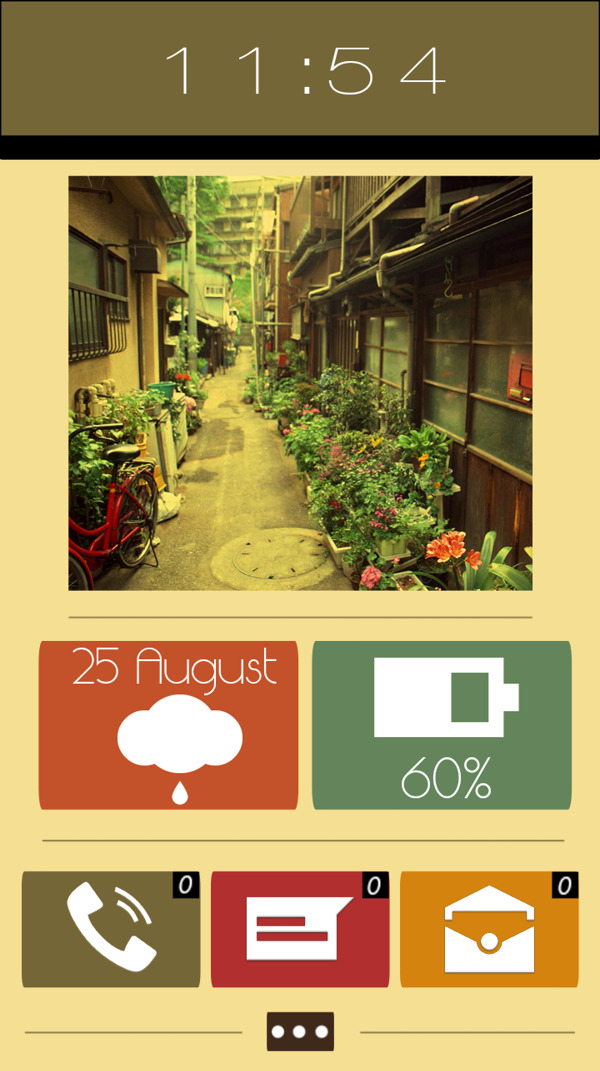Open the mail envelope tile
The image size is (600, 1071).
pos(488,929)
